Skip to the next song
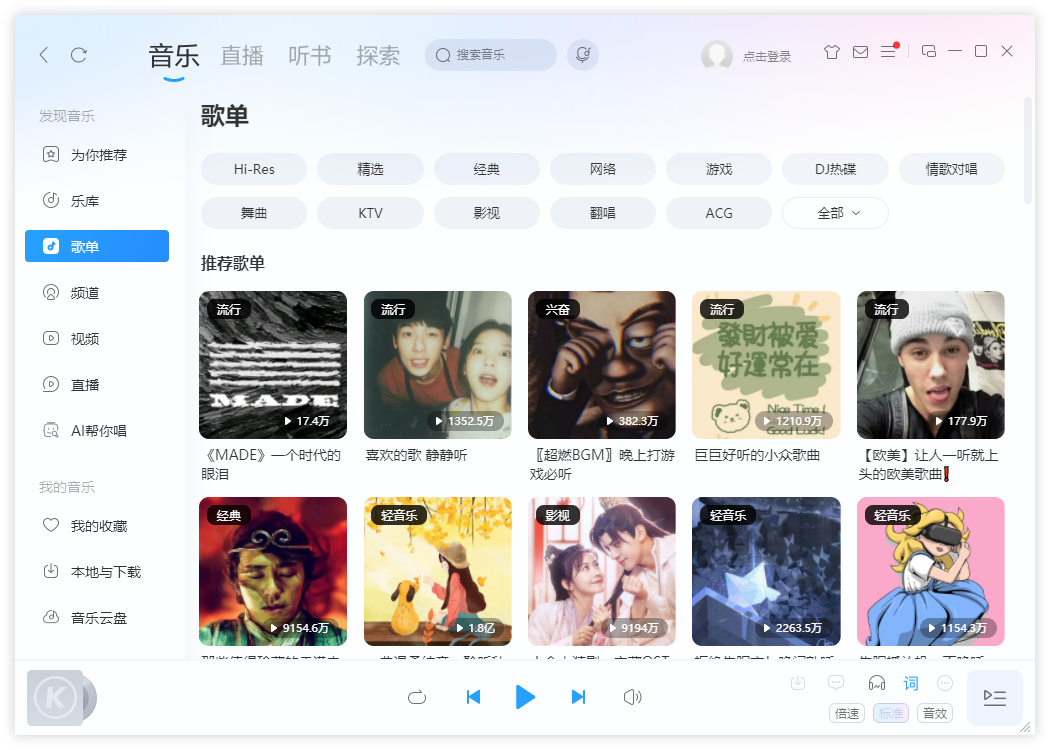The width and height of the screenshot is (1050, 750). [578, 697]
